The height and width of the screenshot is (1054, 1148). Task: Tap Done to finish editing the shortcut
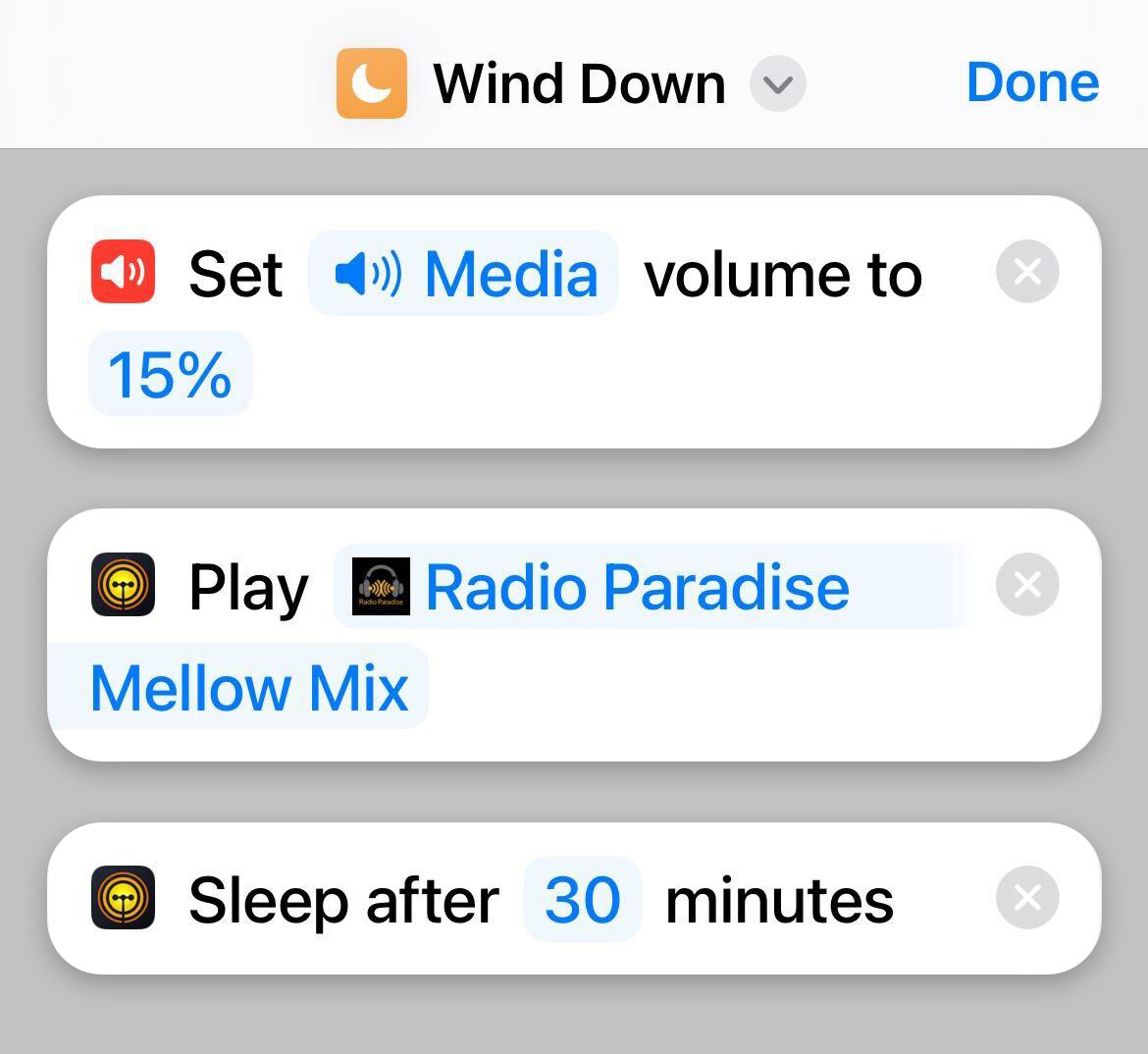pyautogui.click(x=1032, y=82)
